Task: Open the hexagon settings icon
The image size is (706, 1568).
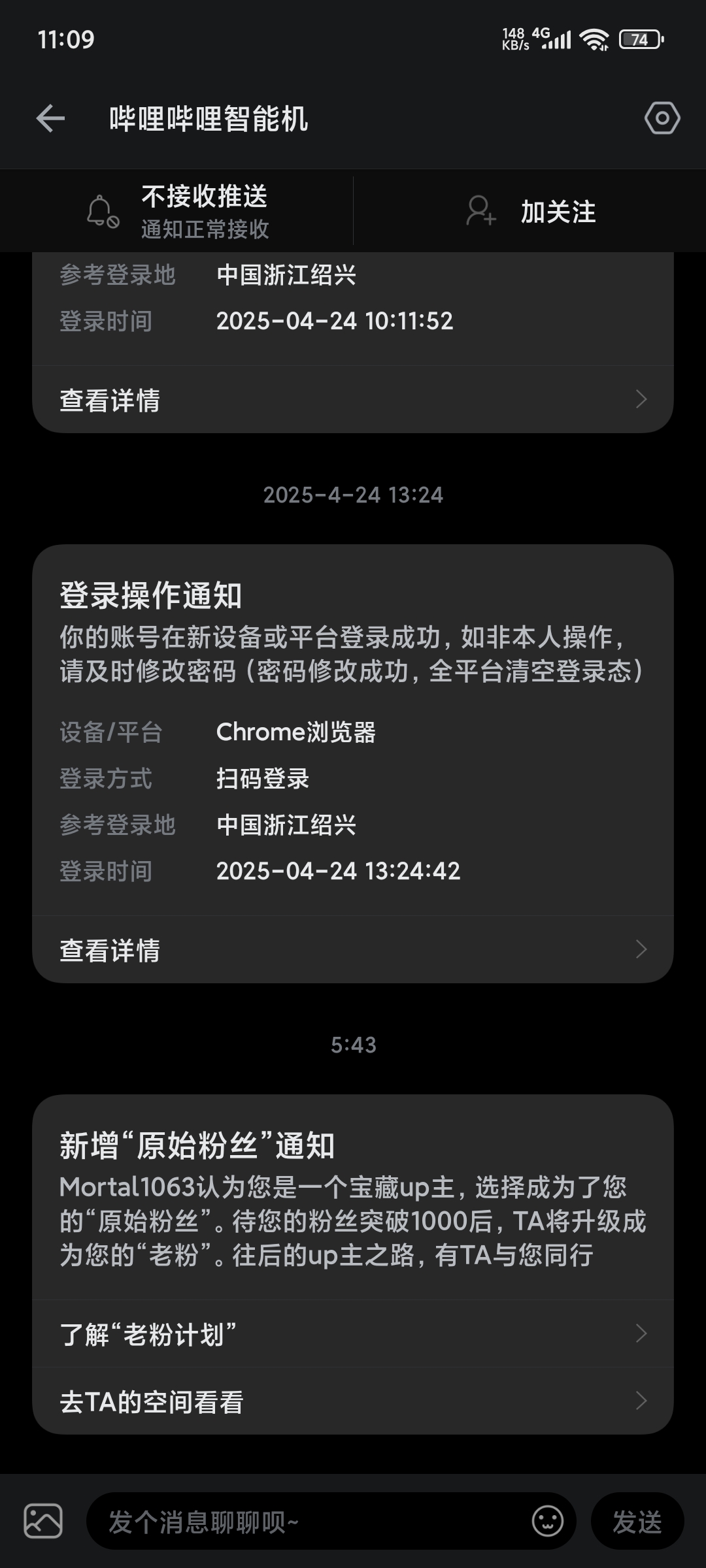Action: tap(662, 119)
